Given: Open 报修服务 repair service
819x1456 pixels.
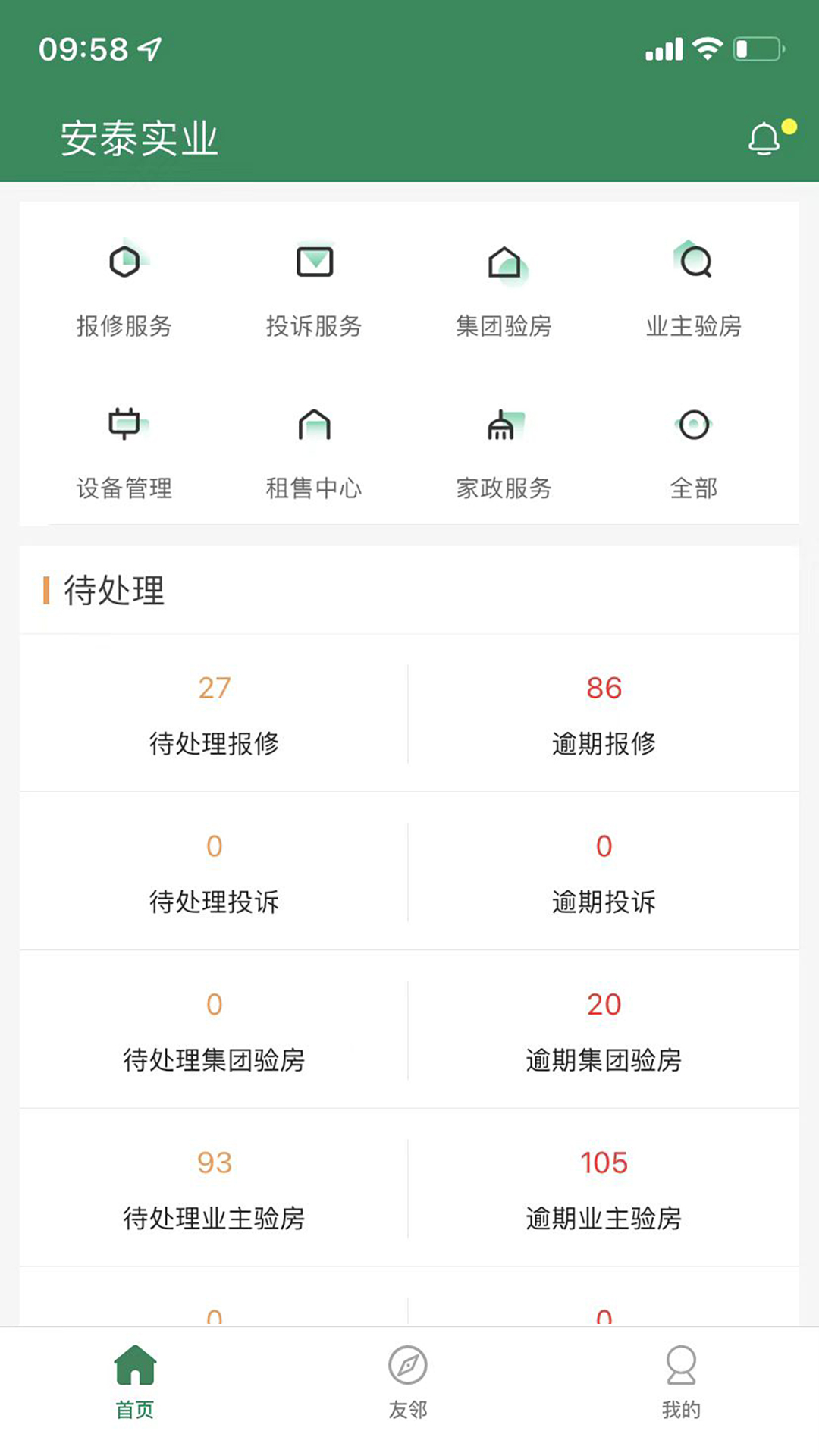Looking at the screenshot, I should coord(124,289).
